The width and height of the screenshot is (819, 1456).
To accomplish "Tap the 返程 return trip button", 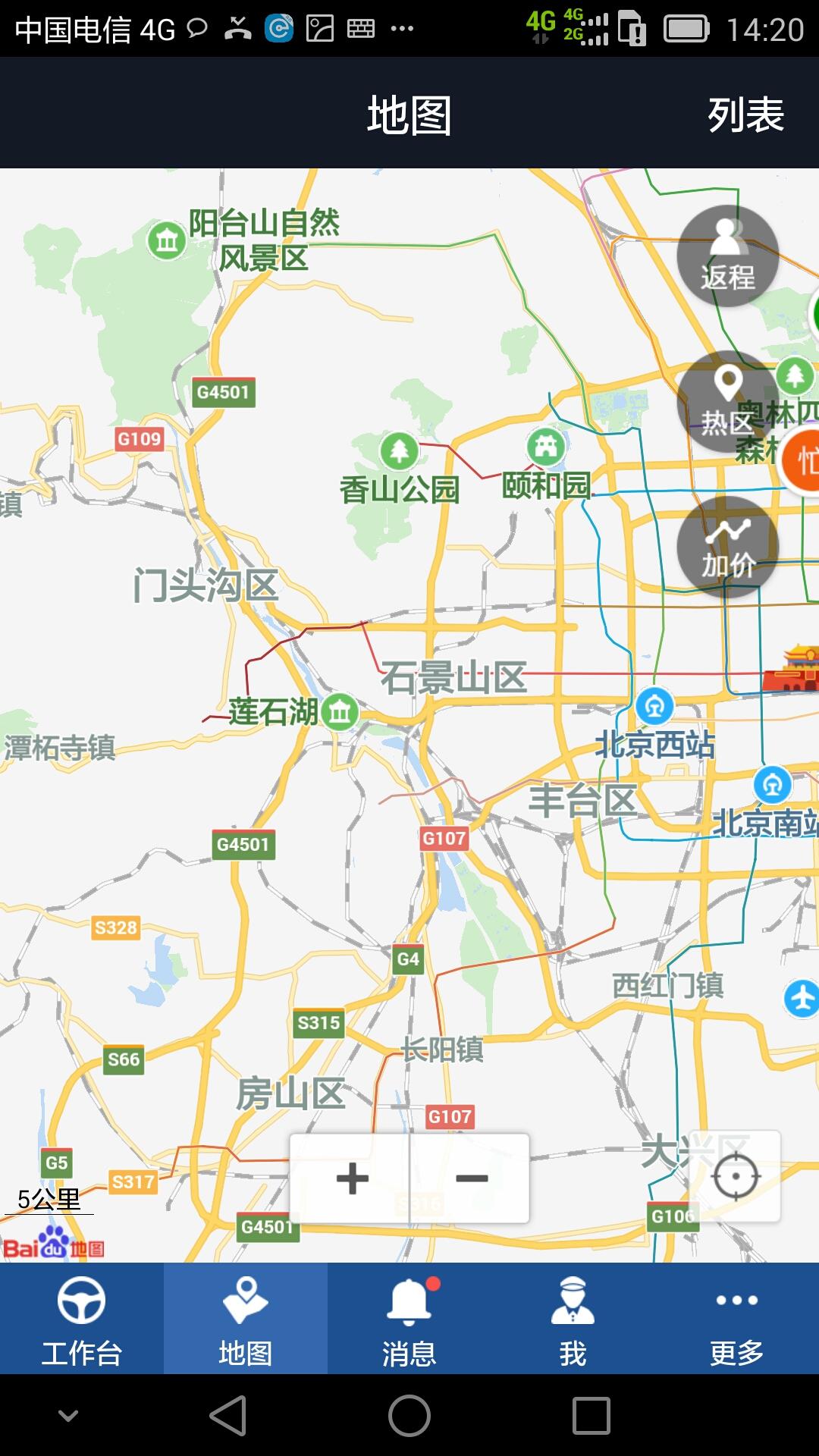I will (727, 256).
